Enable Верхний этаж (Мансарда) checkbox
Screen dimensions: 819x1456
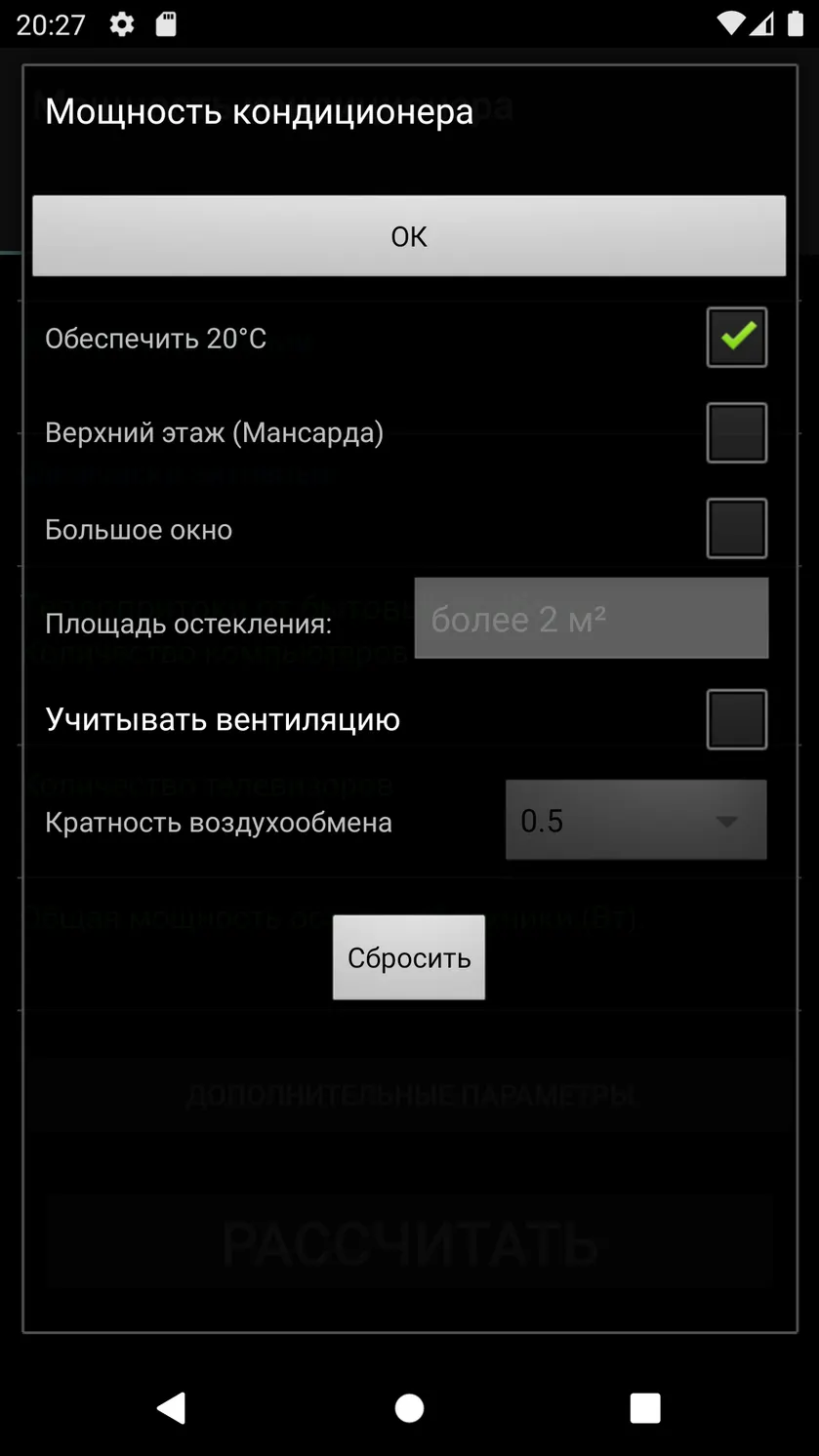736,432
